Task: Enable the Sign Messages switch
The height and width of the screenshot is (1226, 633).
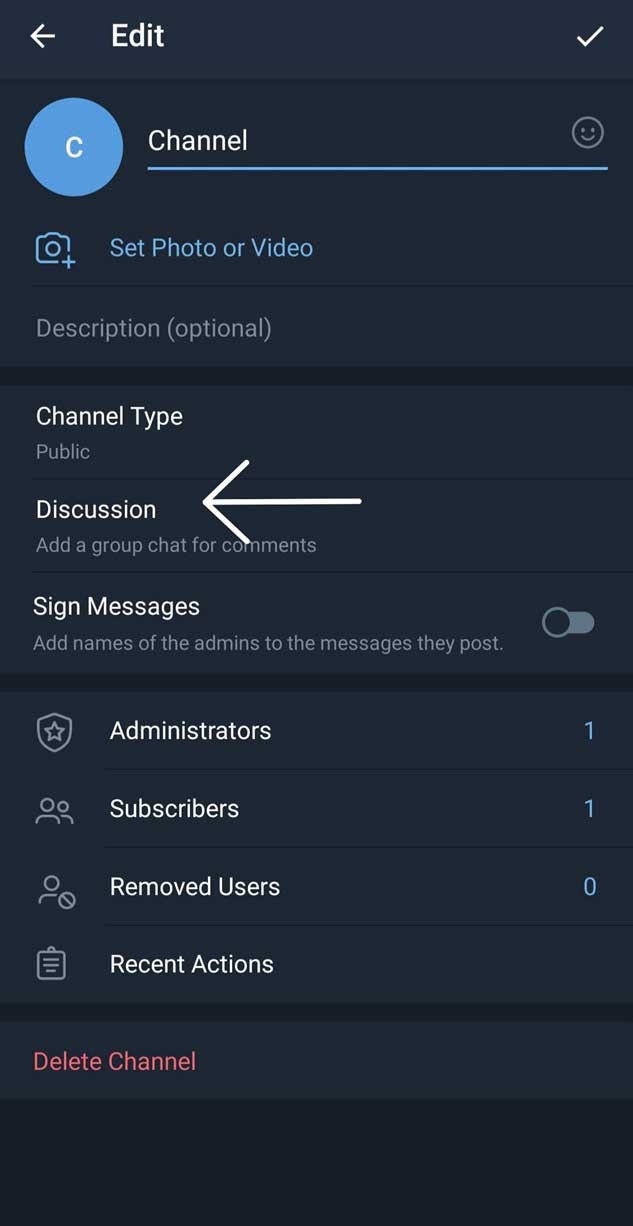Action: click(x=568, y=623)
